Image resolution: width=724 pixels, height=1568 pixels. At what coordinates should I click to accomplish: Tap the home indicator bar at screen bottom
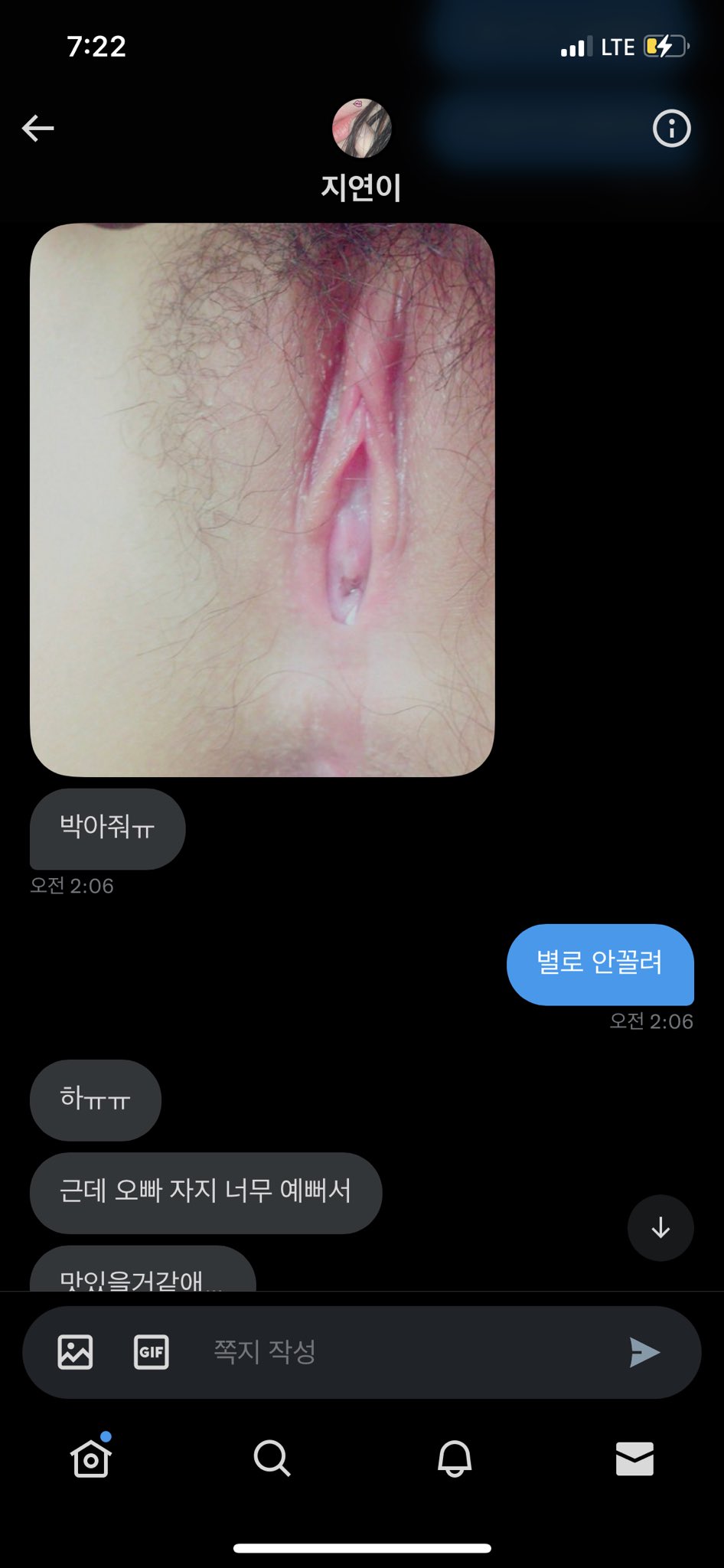click(362, 1547)
